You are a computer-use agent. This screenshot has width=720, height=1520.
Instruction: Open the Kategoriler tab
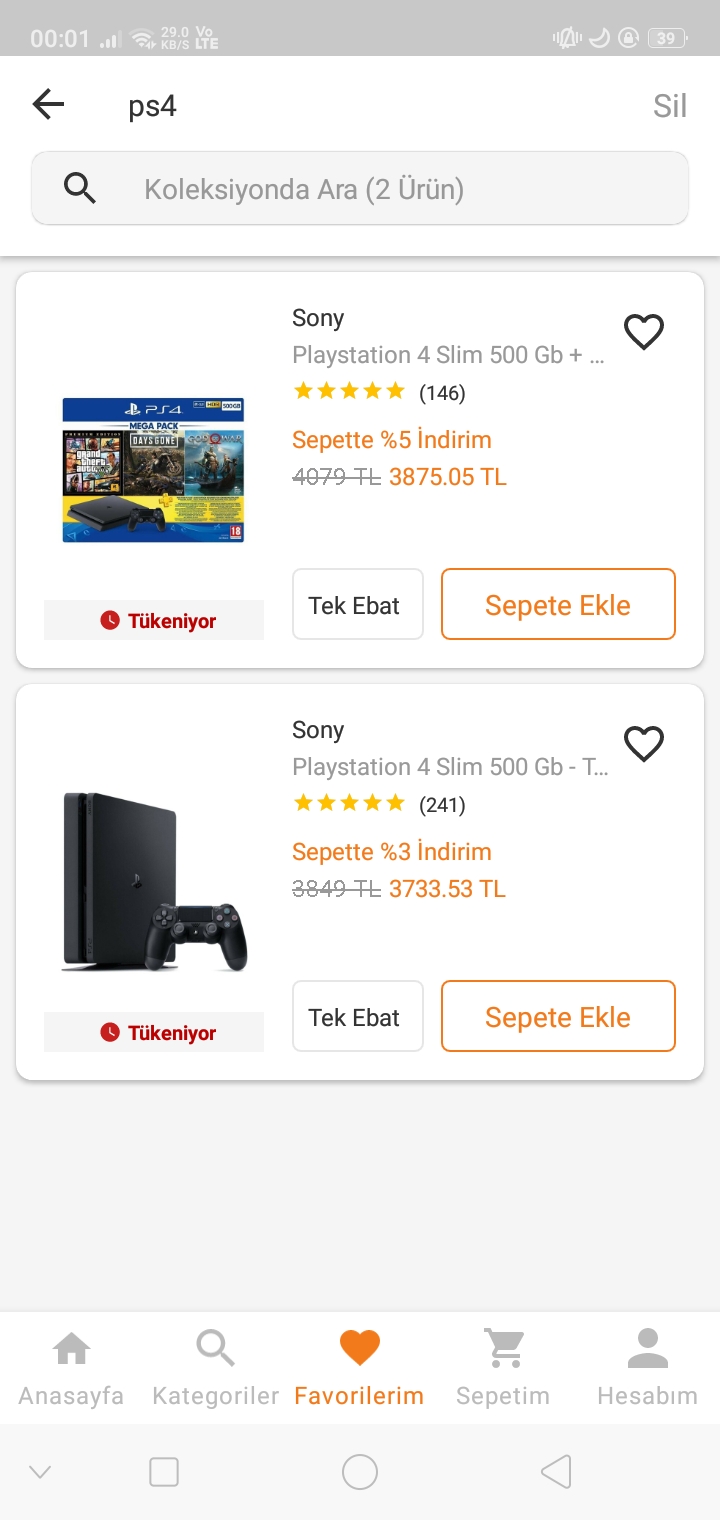point(215,1368)
